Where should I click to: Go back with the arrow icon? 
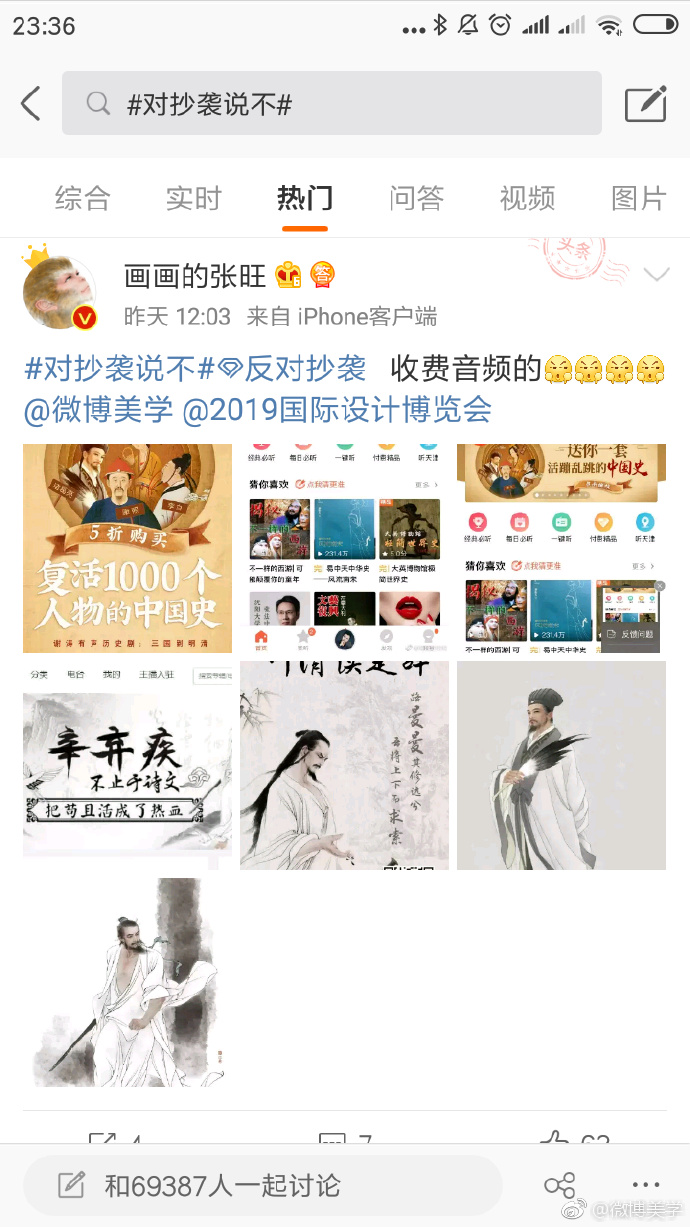tap(31, 103)
